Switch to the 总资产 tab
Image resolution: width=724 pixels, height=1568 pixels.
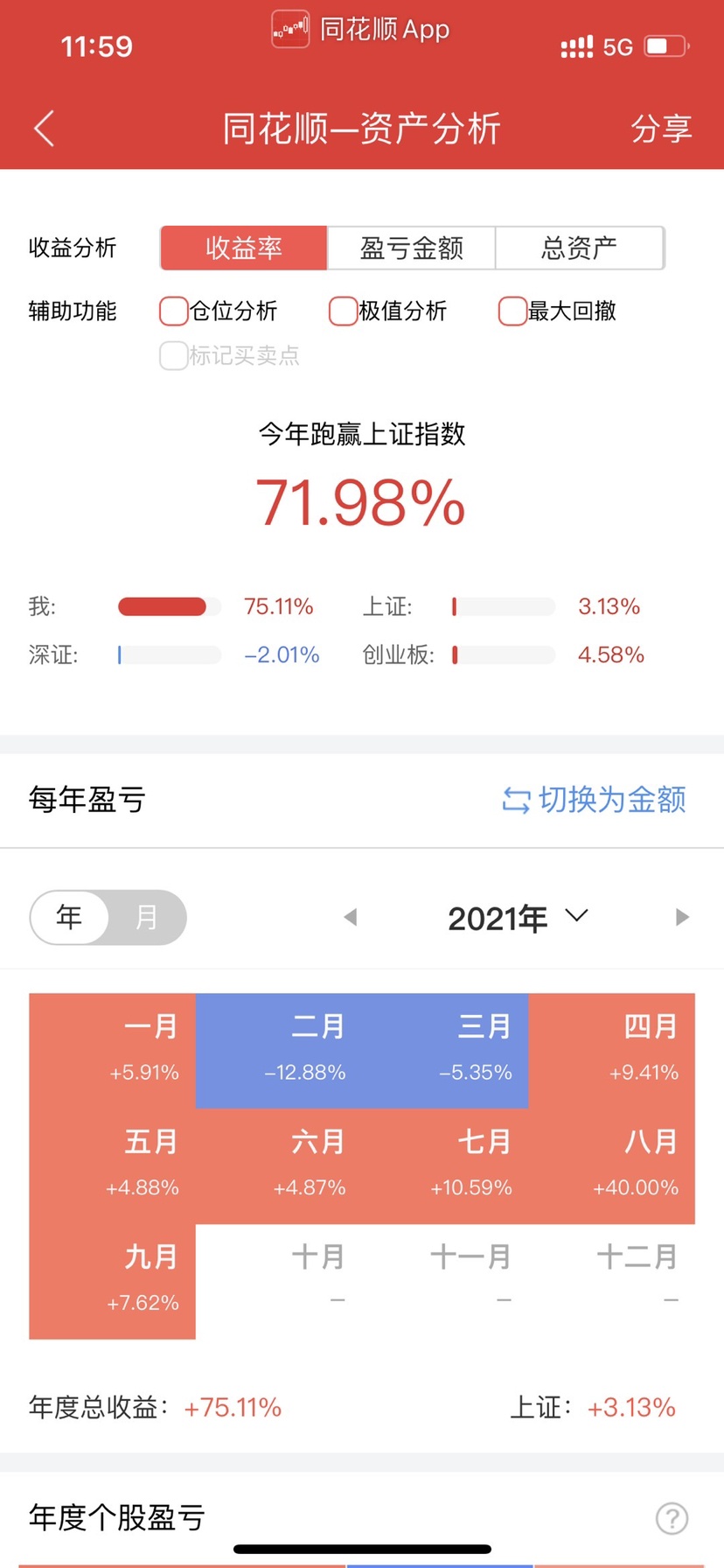579,248
